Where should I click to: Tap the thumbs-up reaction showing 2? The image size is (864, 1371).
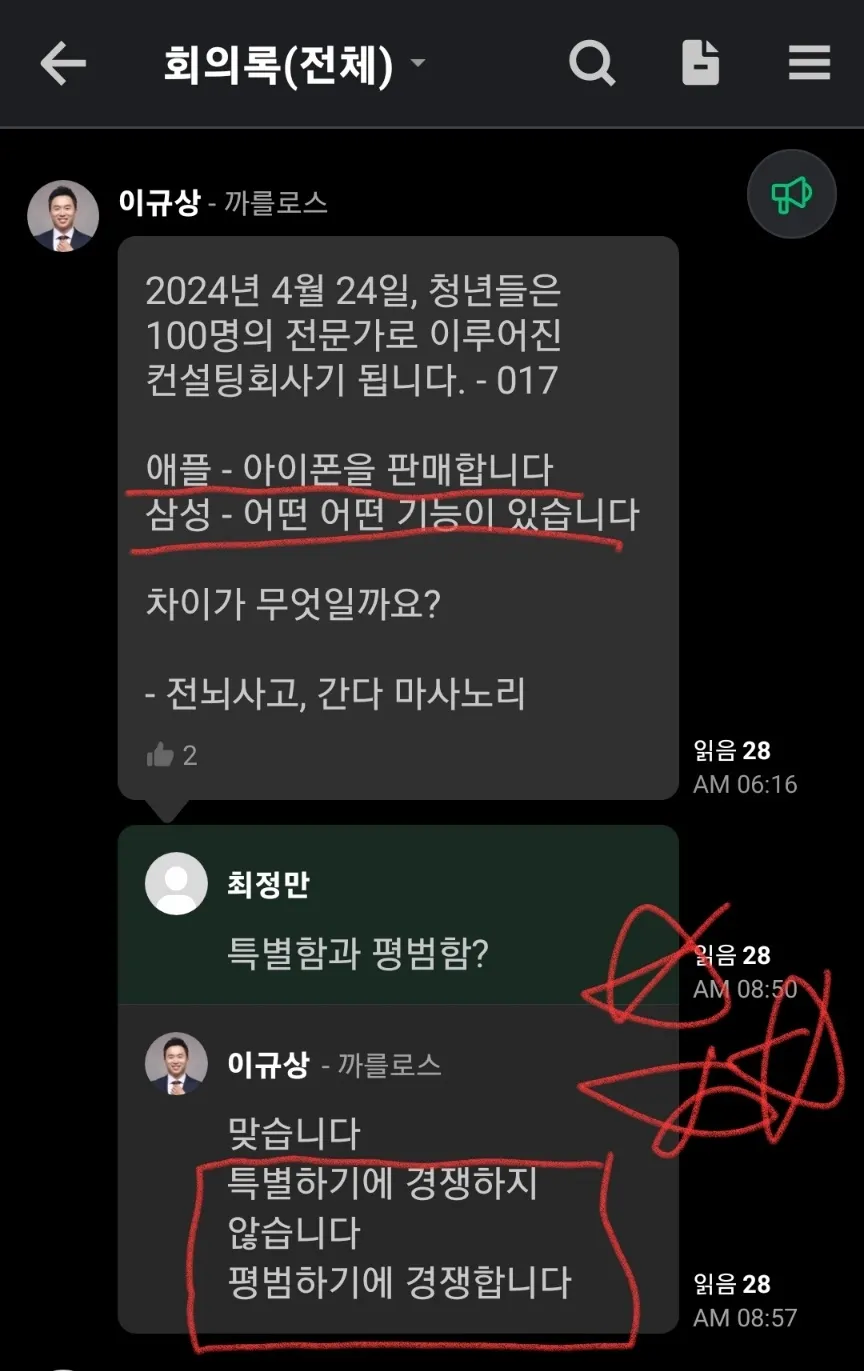point(172,755)
